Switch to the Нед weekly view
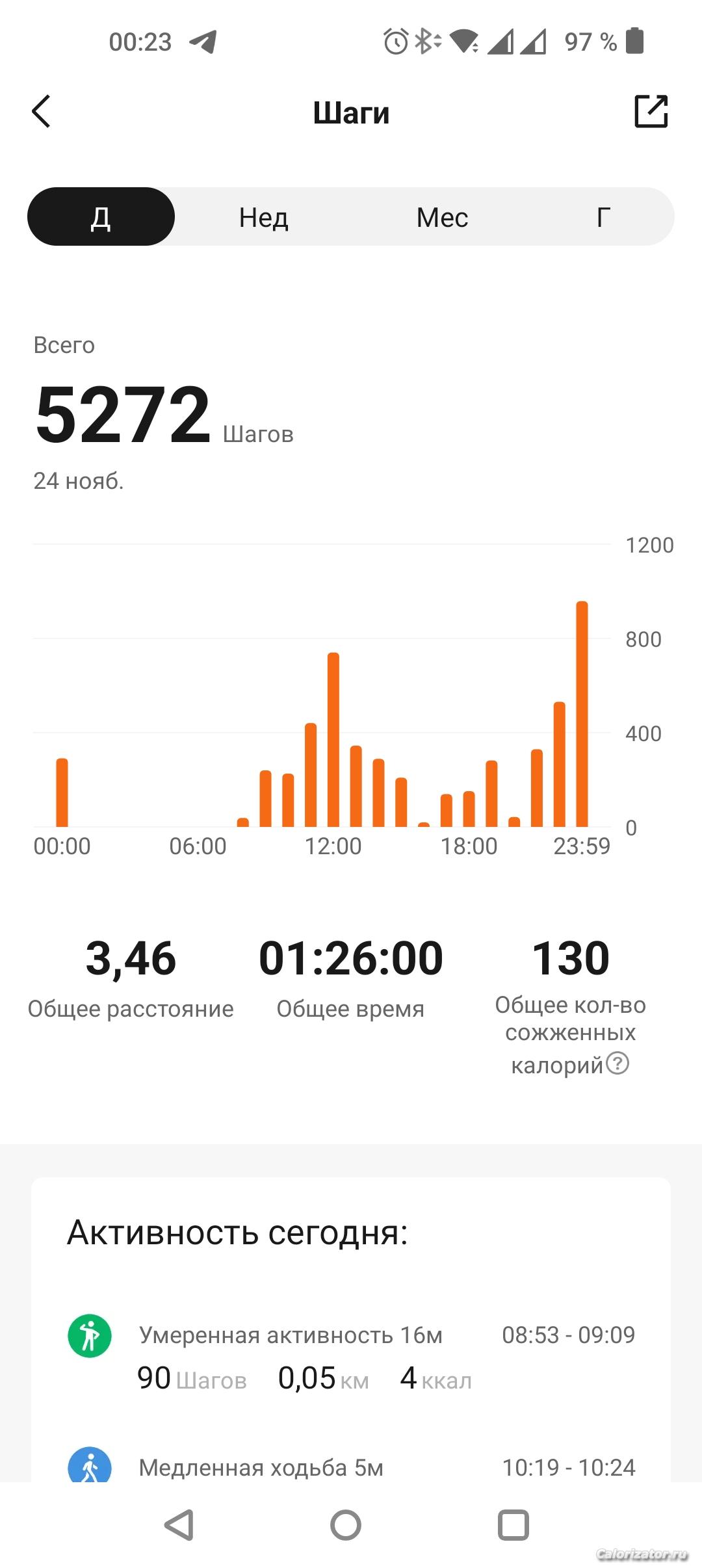This screenshot has height=1568, width=702. pos(263,217)
